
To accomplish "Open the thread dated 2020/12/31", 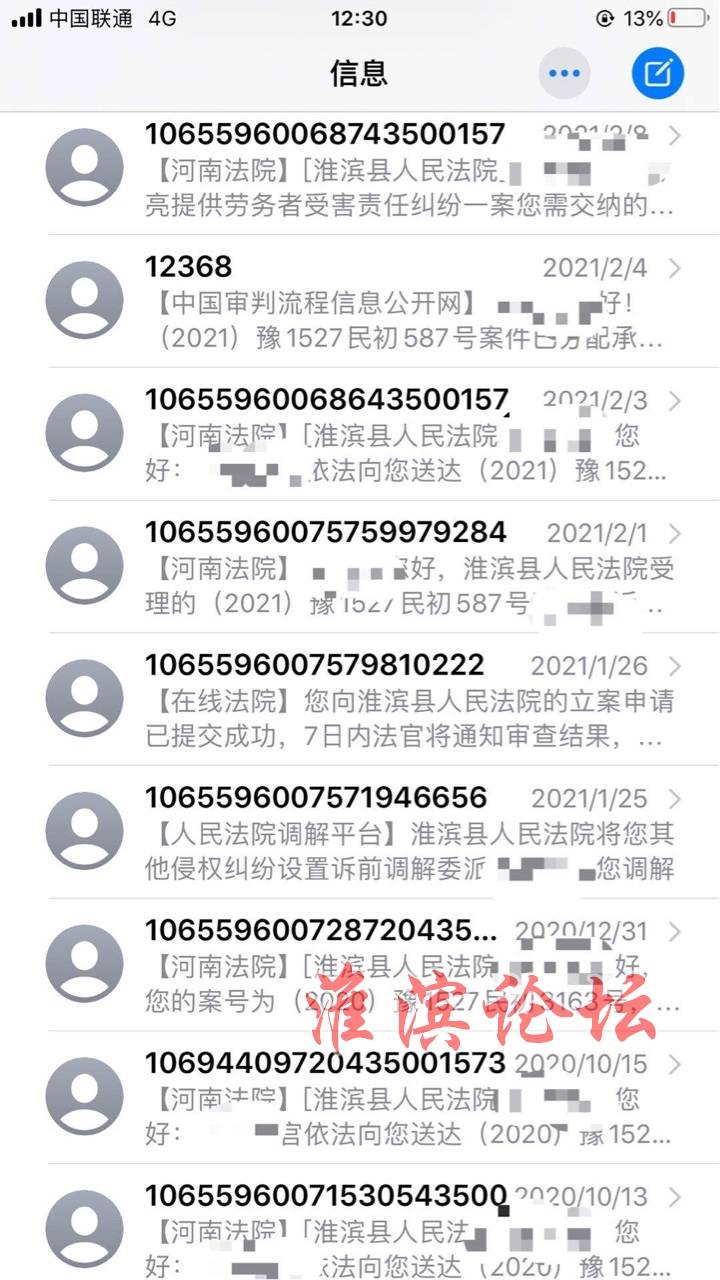I will pyautogui.click(x=360, y=966).
